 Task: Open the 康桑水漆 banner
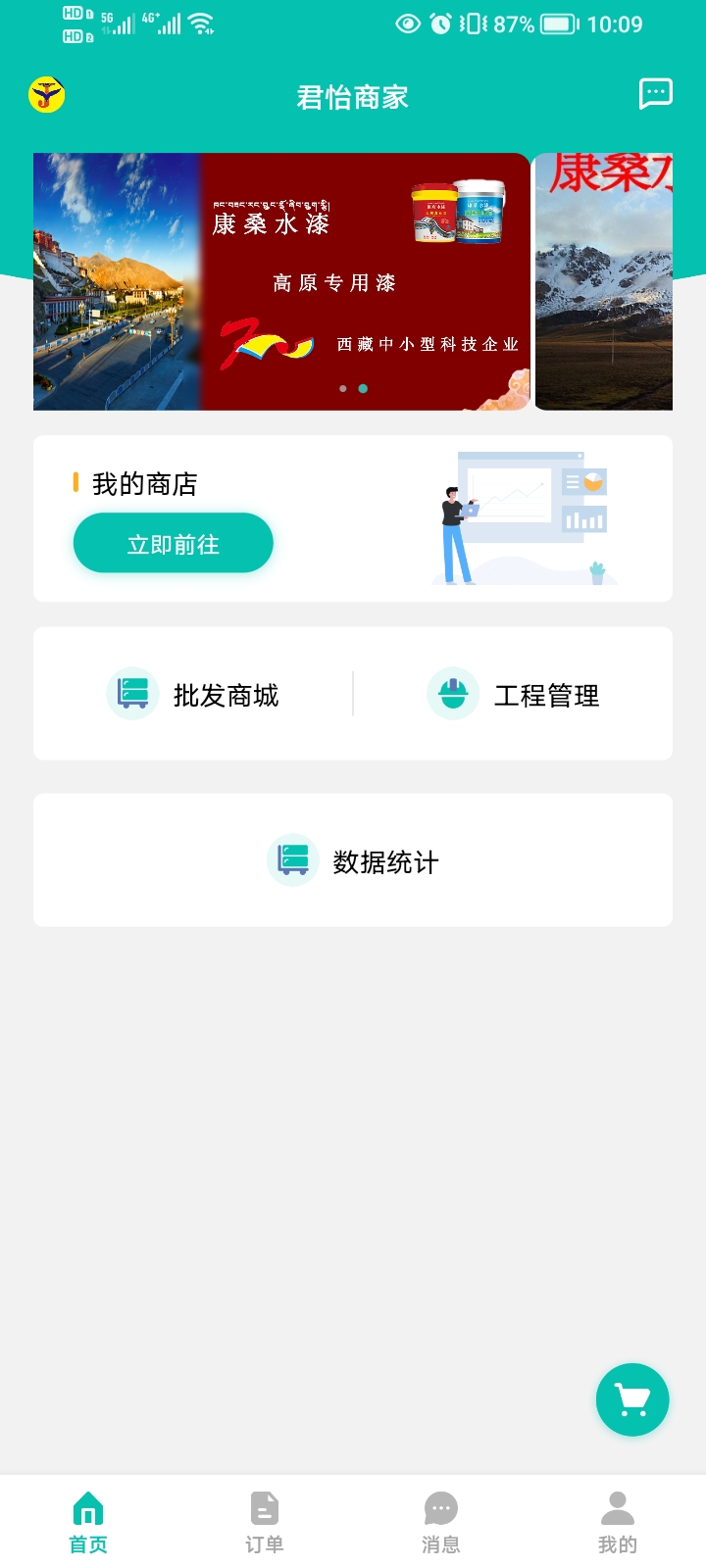(x=282, y=281)
